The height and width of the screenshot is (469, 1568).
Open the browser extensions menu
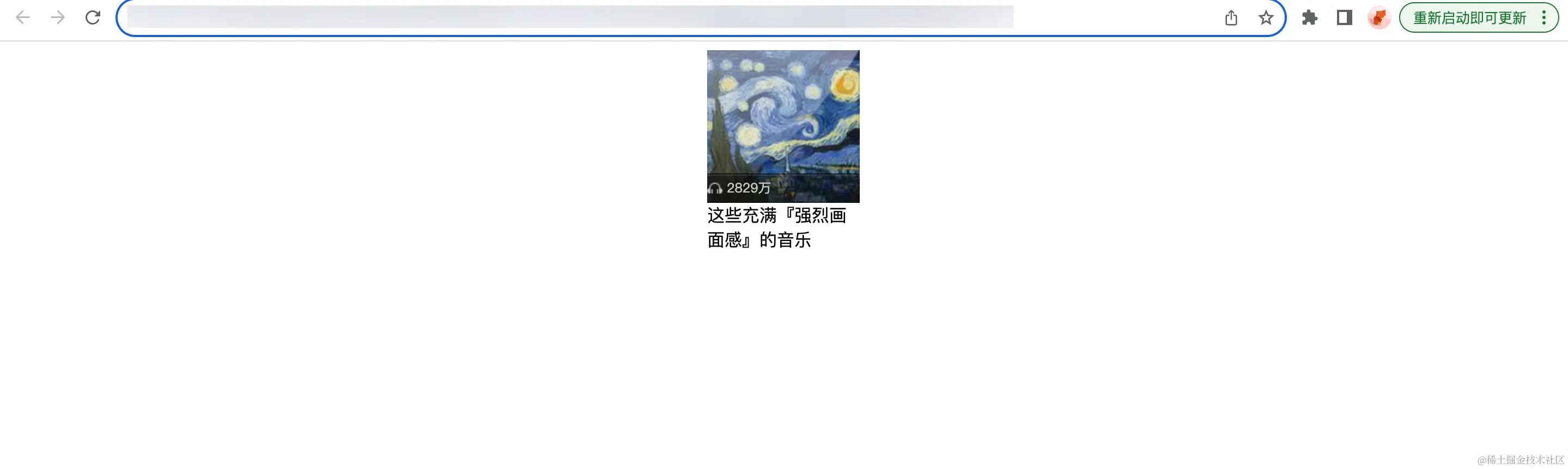click(x=1309, y=19)
